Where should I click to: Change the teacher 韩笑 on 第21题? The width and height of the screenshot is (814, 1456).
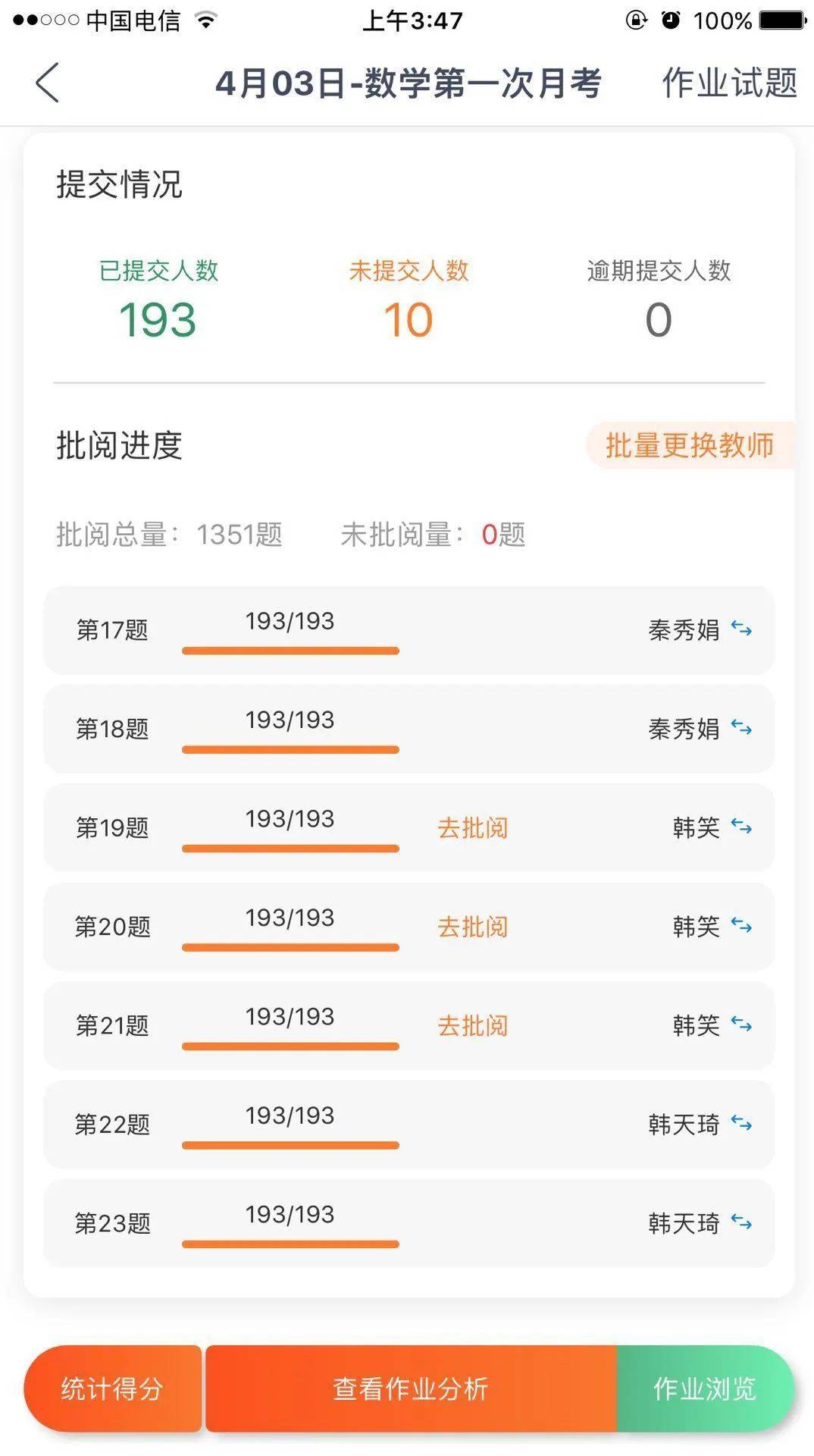tap(741, 1025)
